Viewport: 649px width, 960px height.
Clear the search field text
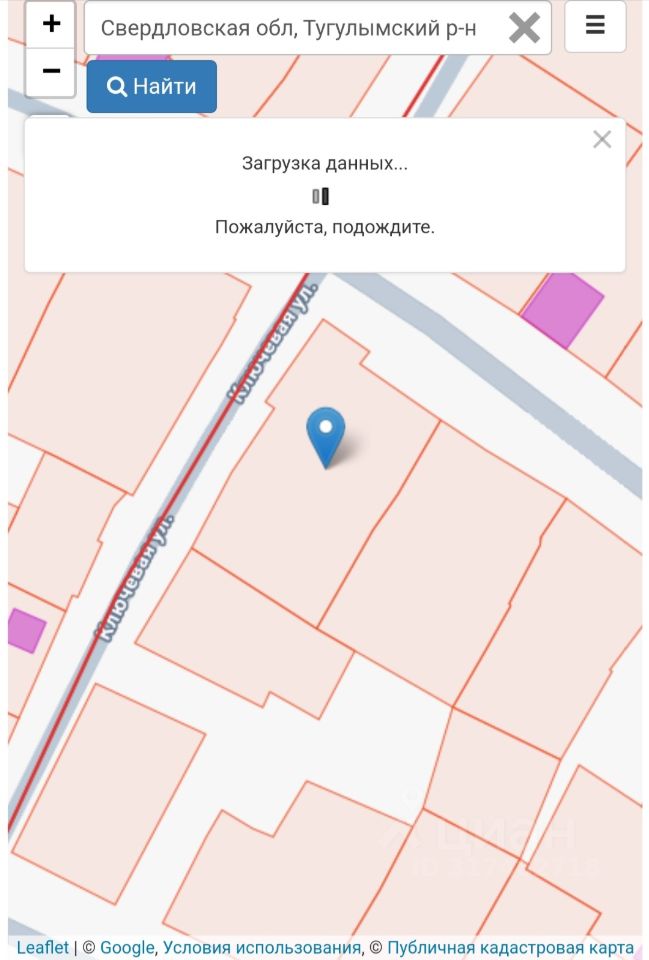524,28
